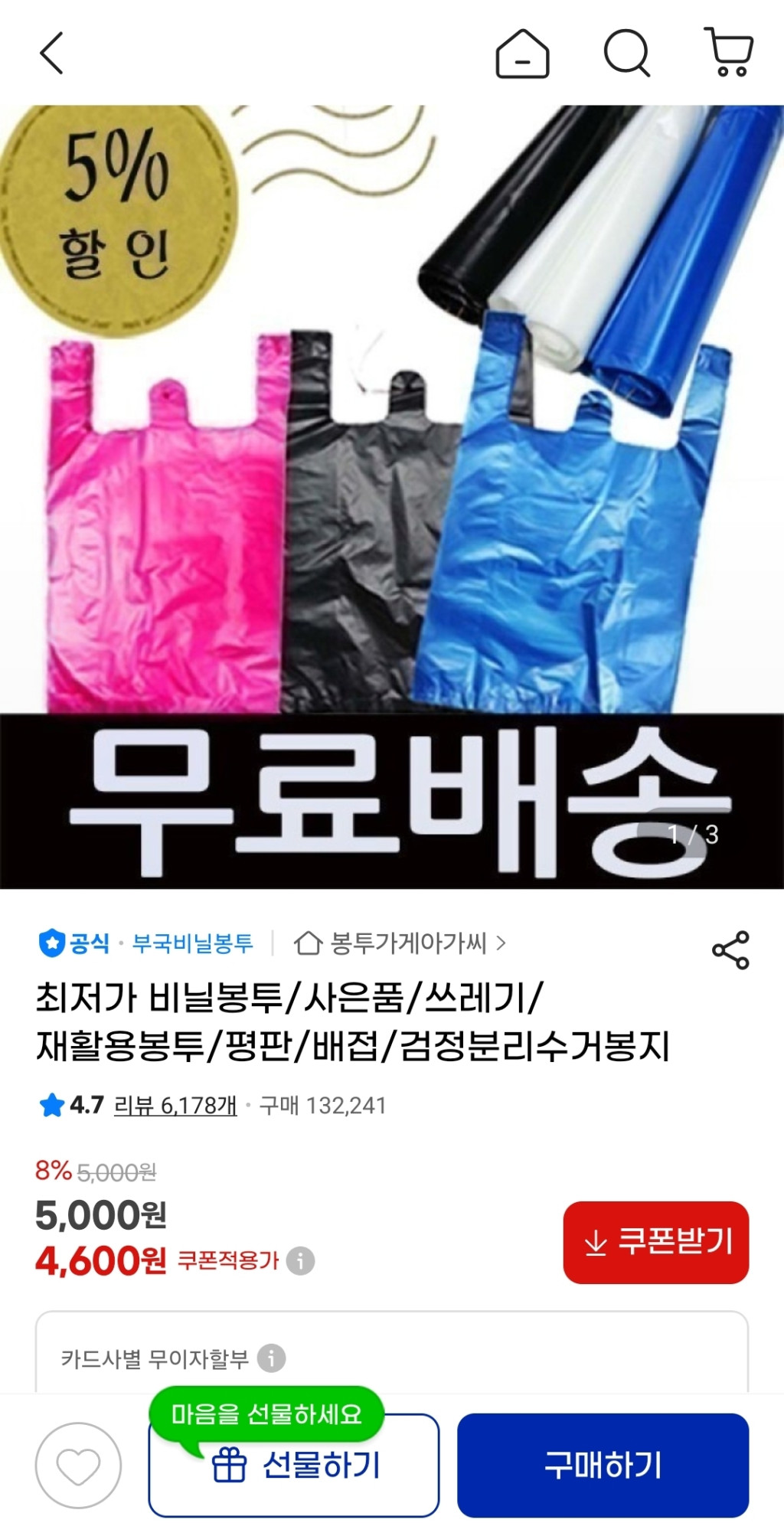This screenshot has height=1536, width=784.
Task: Go back to the previous page
Action: click(52, 54)
